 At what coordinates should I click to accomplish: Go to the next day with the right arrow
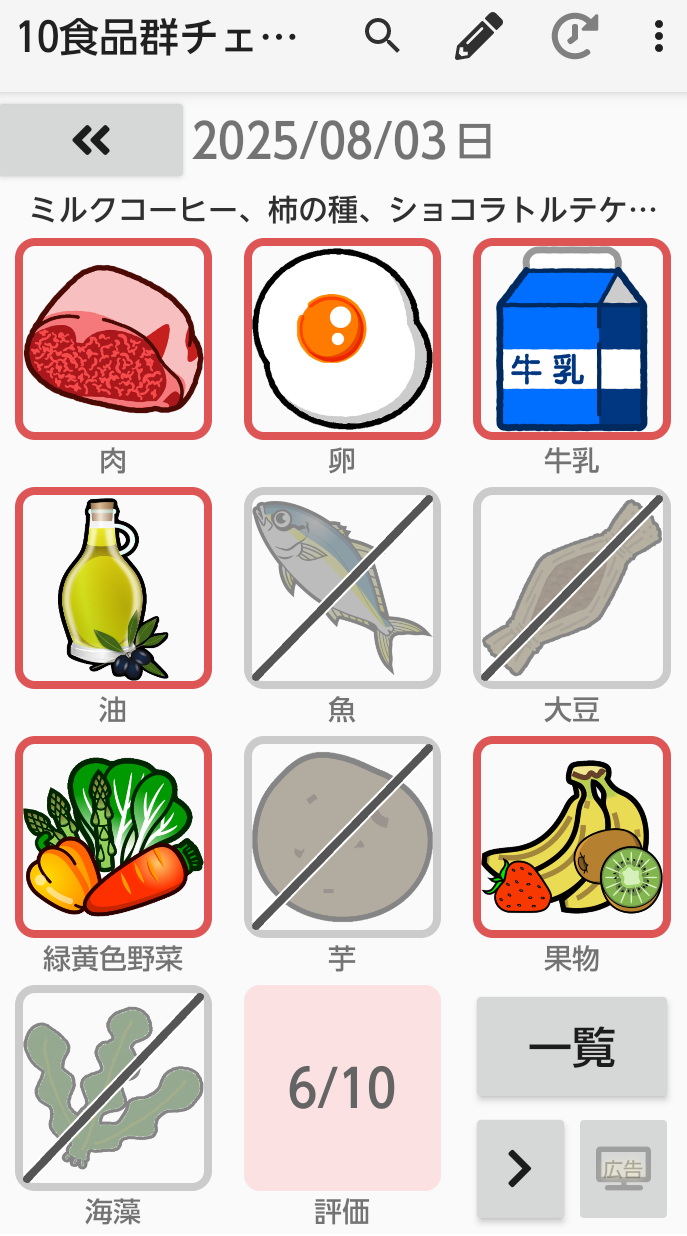520,1168
